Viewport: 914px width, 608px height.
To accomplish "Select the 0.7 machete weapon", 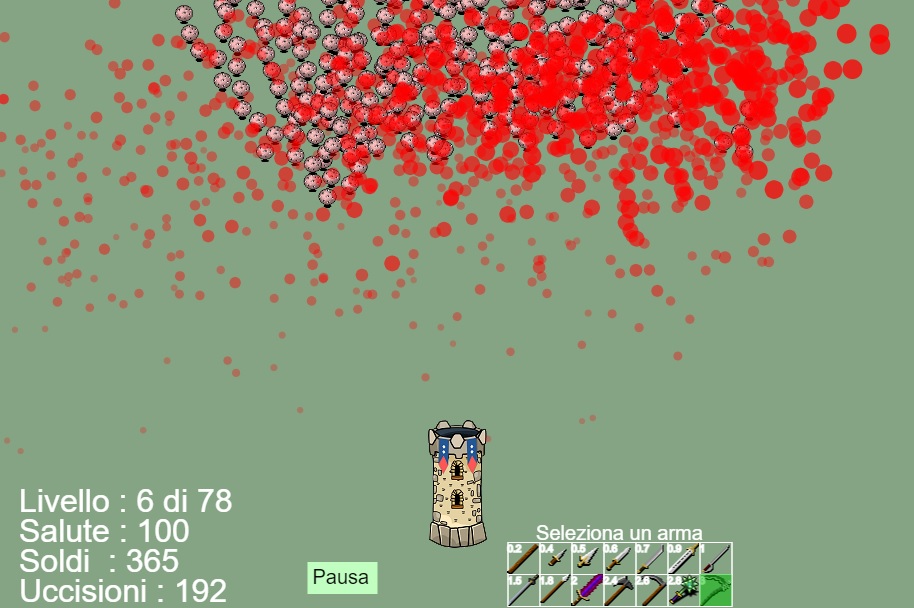I will 650,558.
